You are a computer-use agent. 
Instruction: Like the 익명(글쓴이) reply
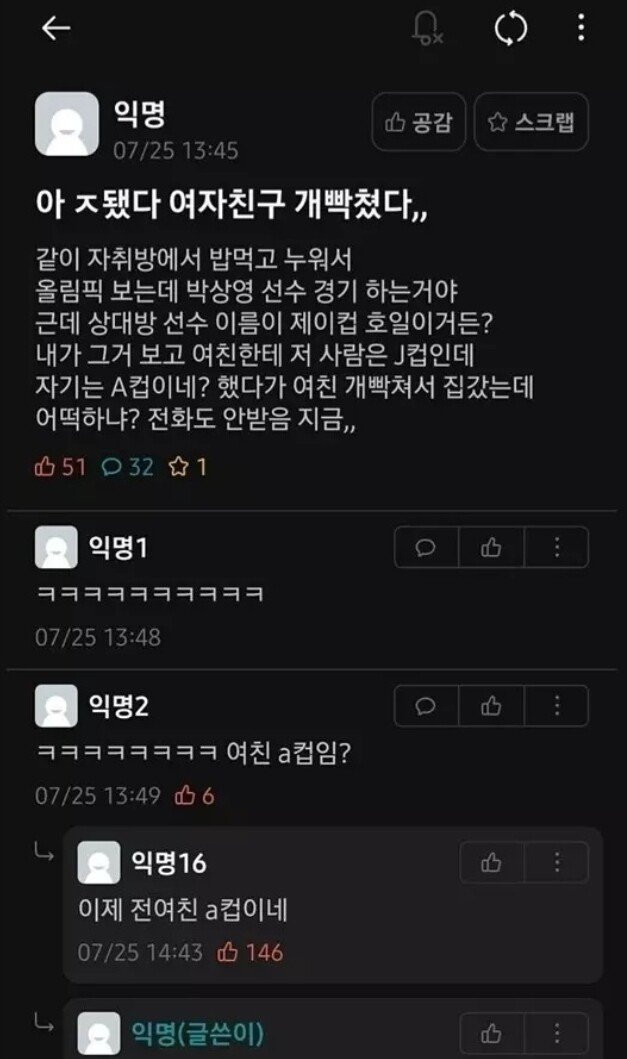(491, 1033)
